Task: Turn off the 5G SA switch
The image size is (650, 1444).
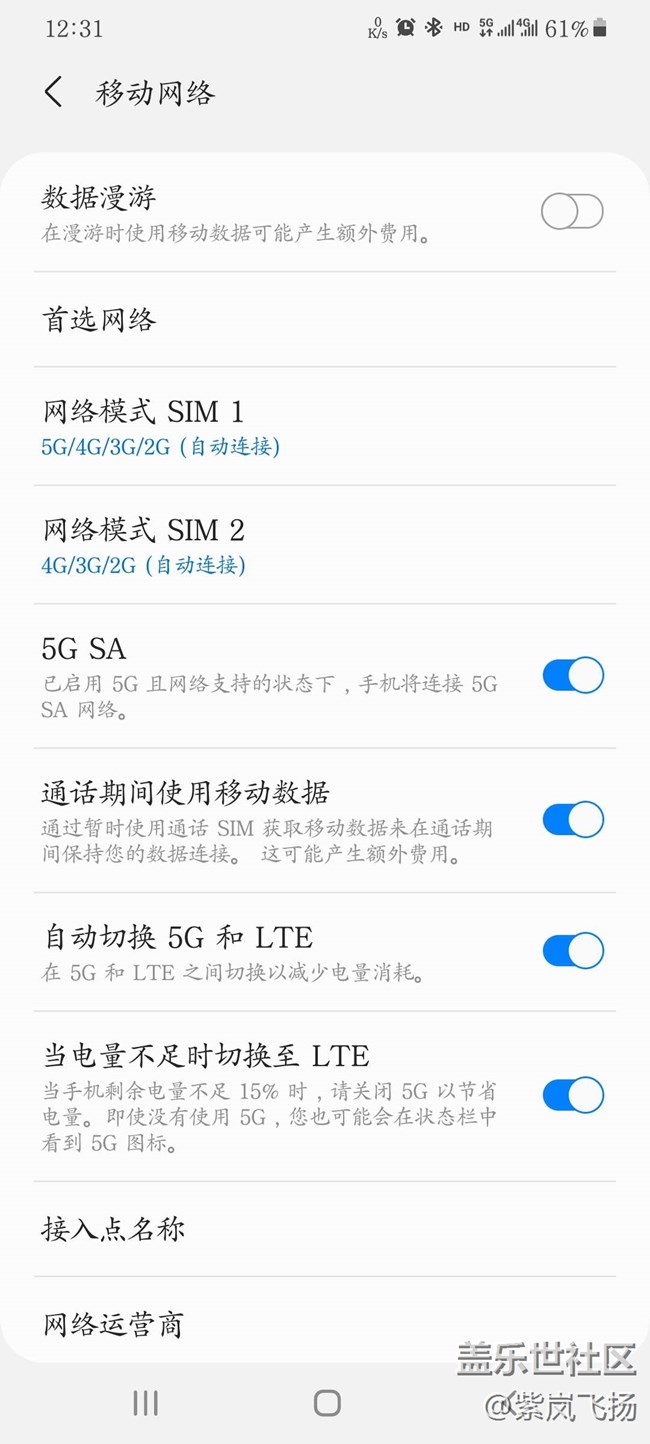Action: click(x=572, y=676)
